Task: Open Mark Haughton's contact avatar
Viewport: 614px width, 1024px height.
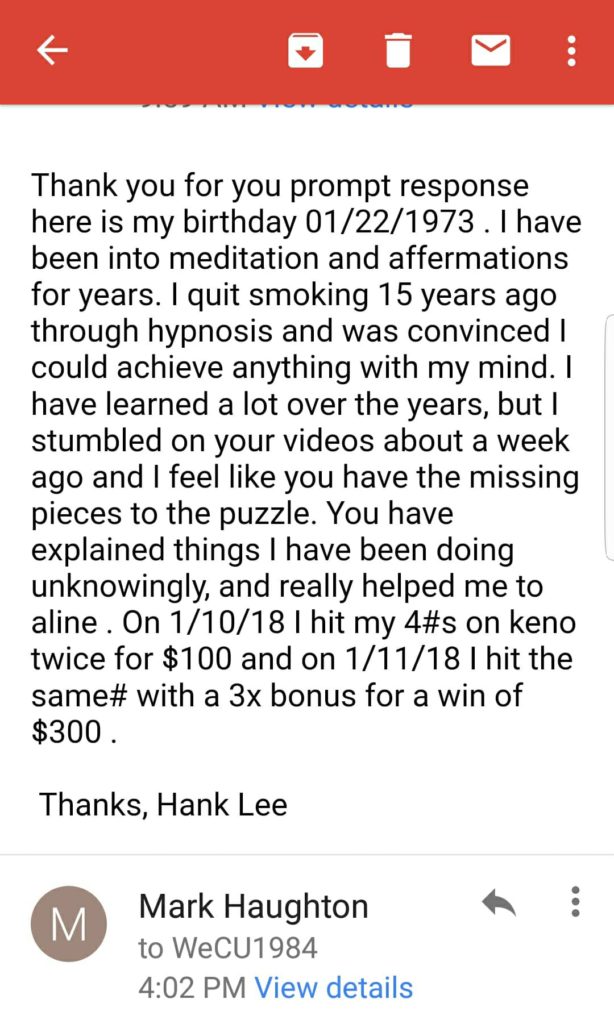Action: [x=69, y=923]
